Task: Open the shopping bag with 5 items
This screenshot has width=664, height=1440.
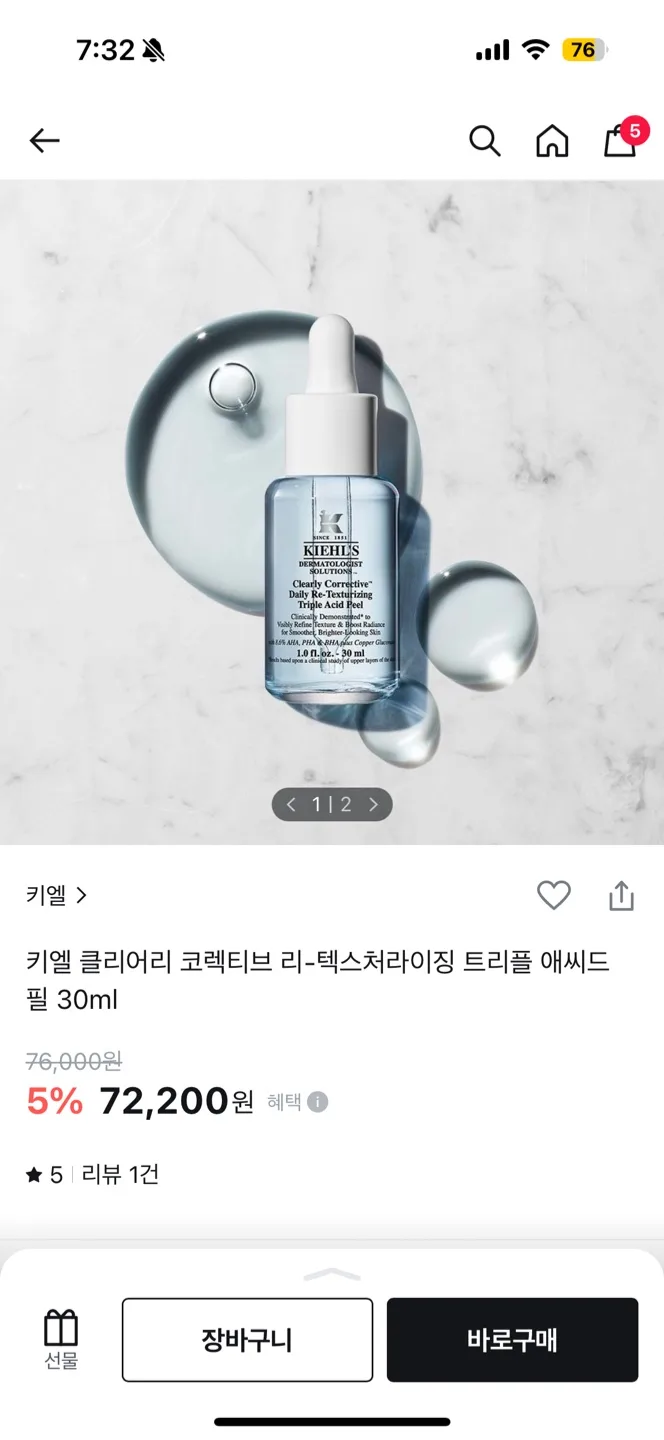Action: point(620,141)
